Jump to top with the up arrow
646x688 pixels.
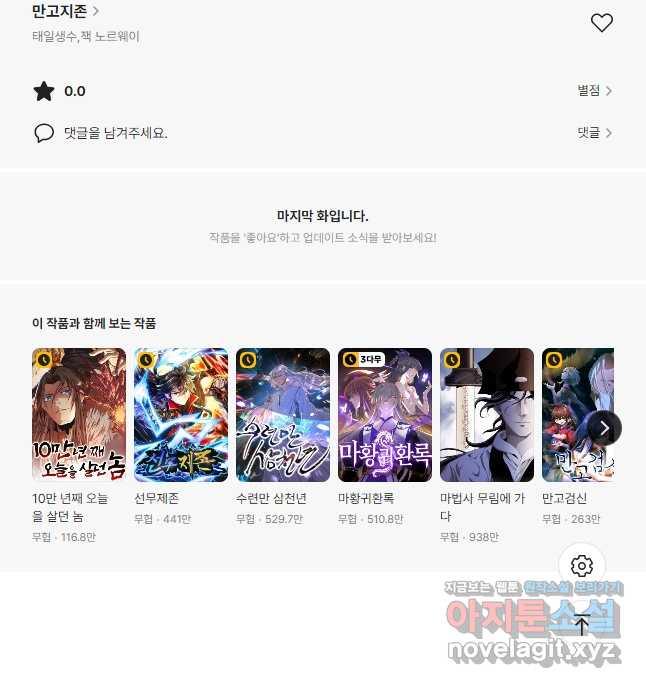tap(582, 627)
